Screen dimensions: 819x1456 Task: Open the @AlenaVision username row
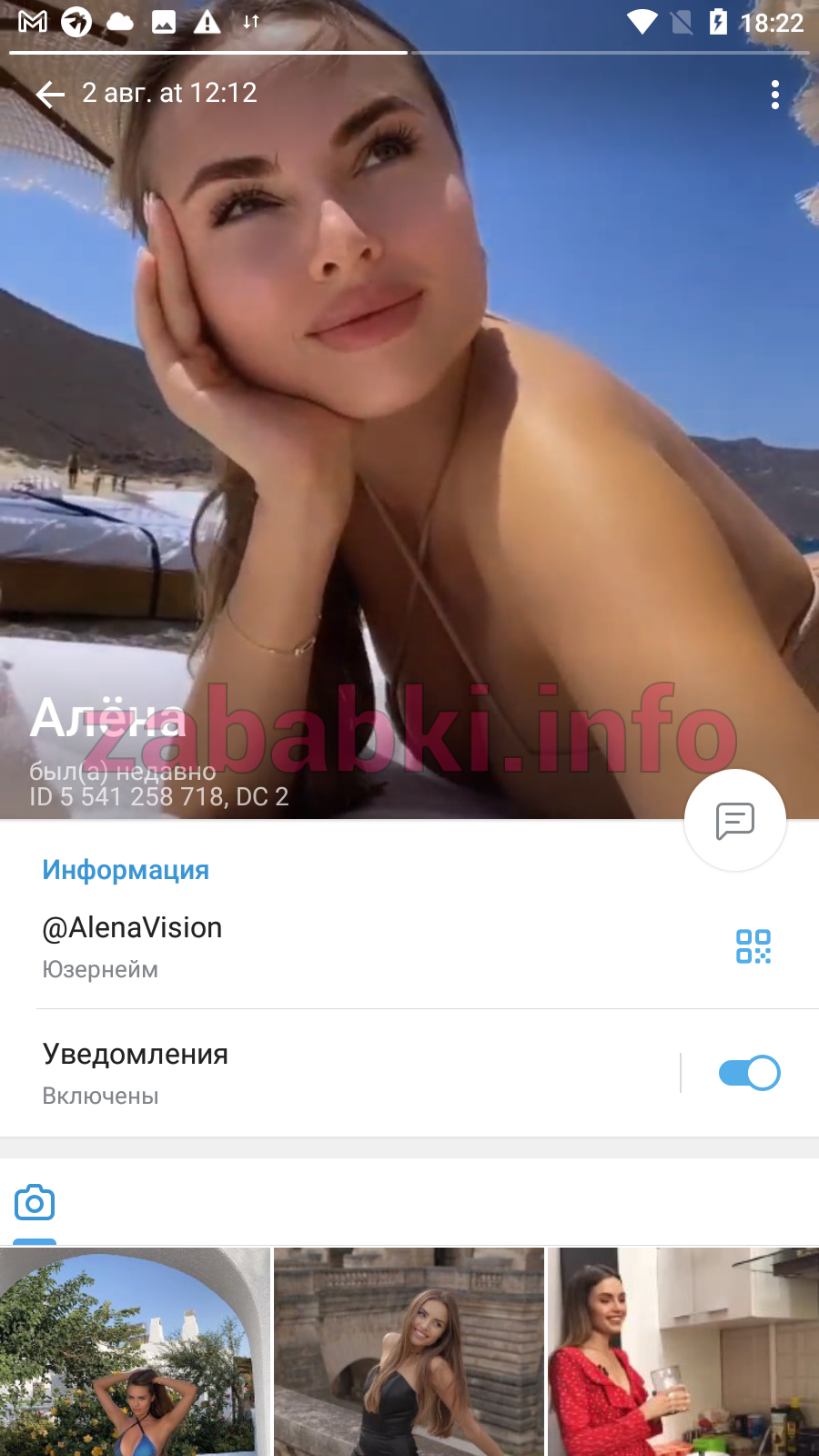point(409,947)
